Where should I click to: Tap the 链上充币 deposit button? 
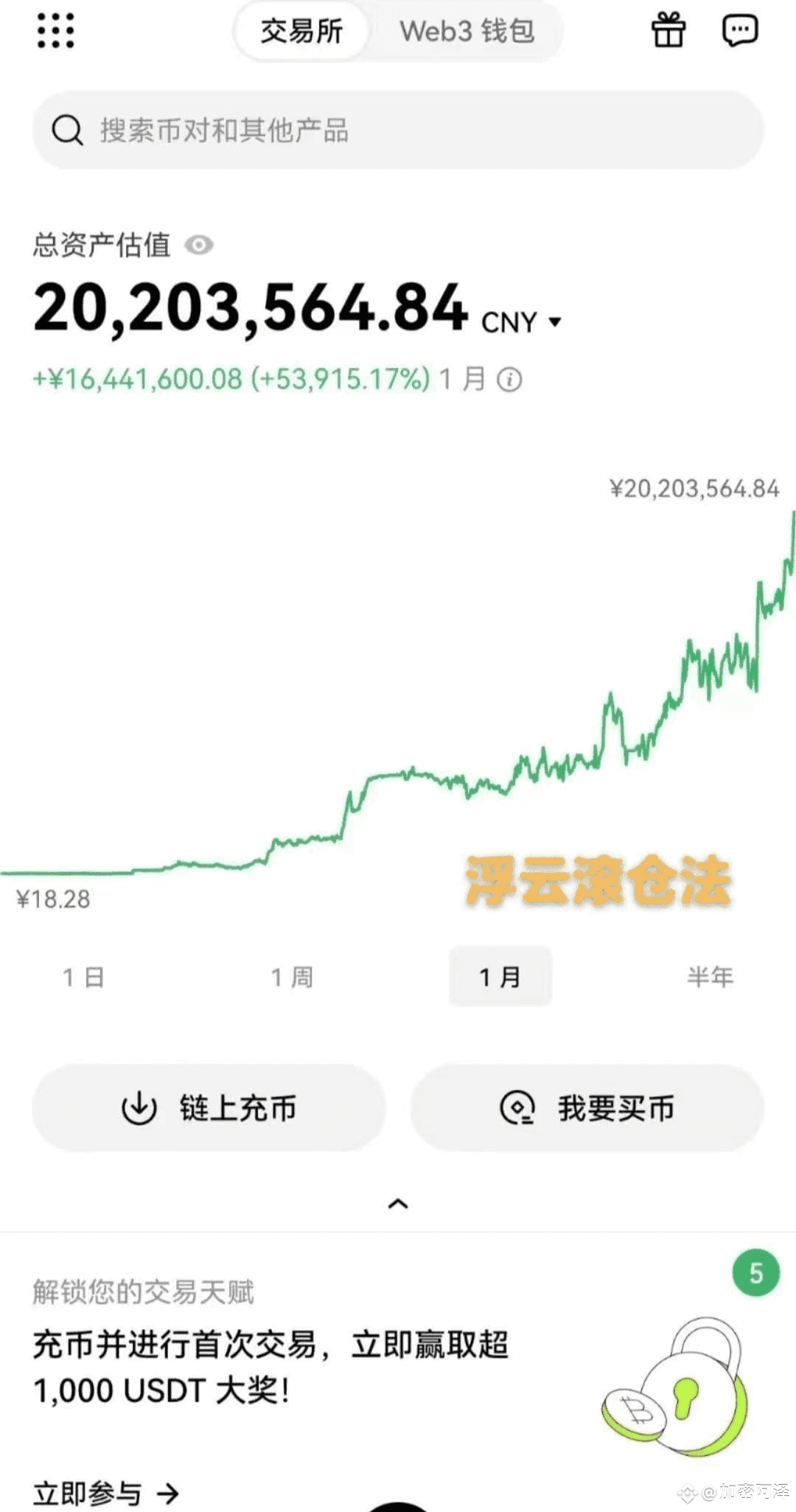209,1108
